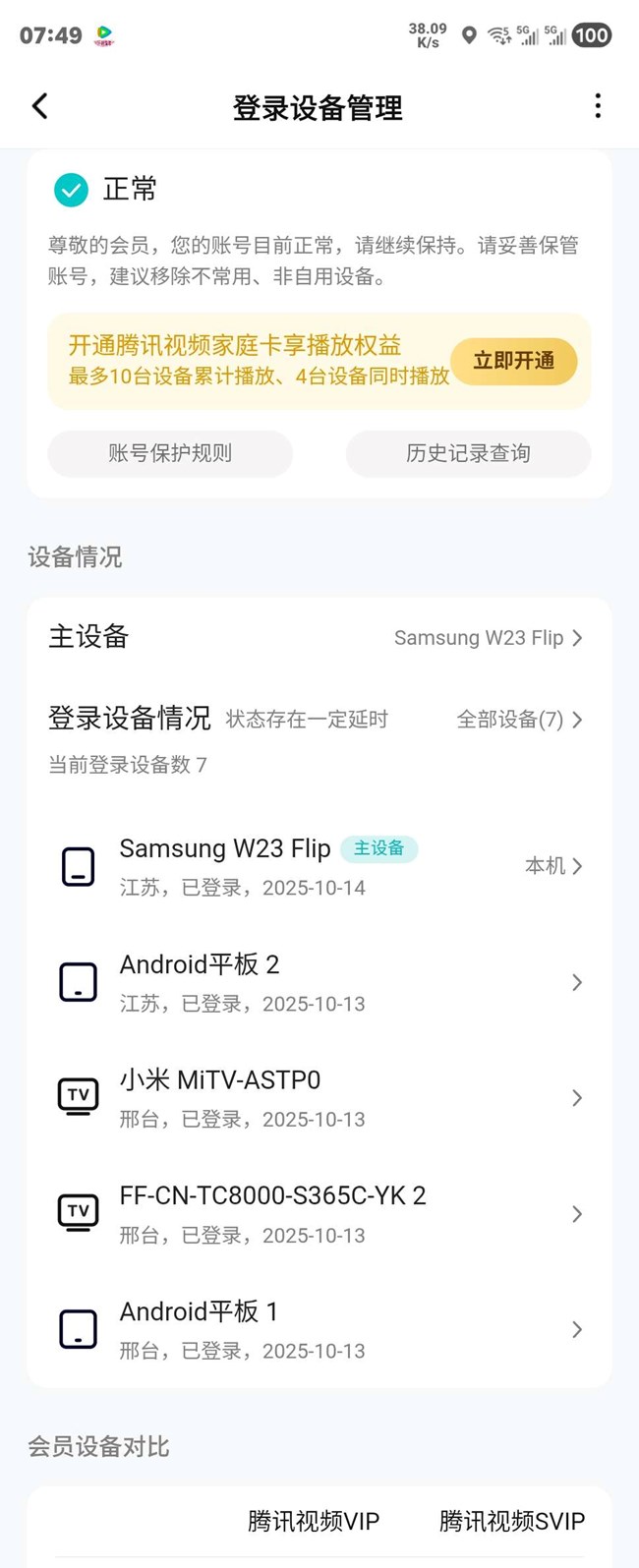Select the Android平板 1 device
Image resolution: width=639 pixels, height=1568 pixels.
pyautogui.click(x=319, y=1329)
